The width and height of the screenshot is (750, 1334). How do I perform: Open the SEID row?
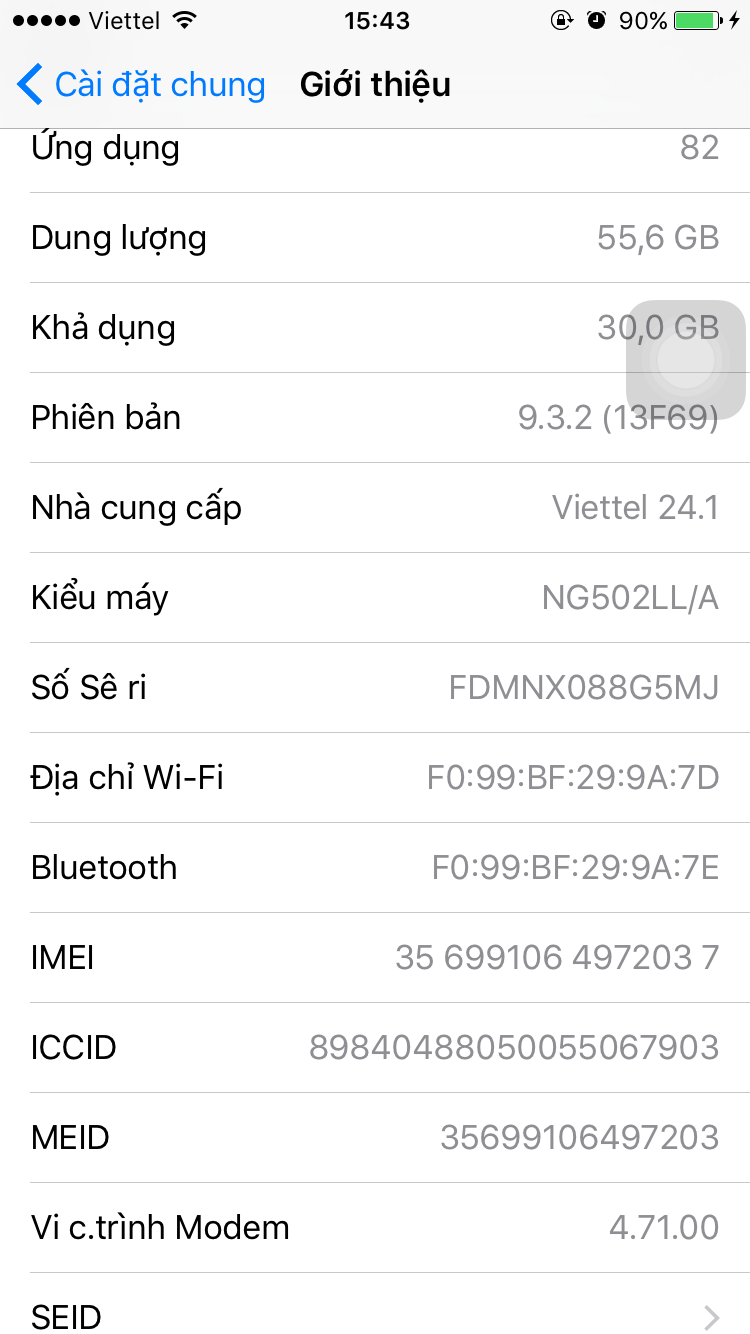point(375,1304)
